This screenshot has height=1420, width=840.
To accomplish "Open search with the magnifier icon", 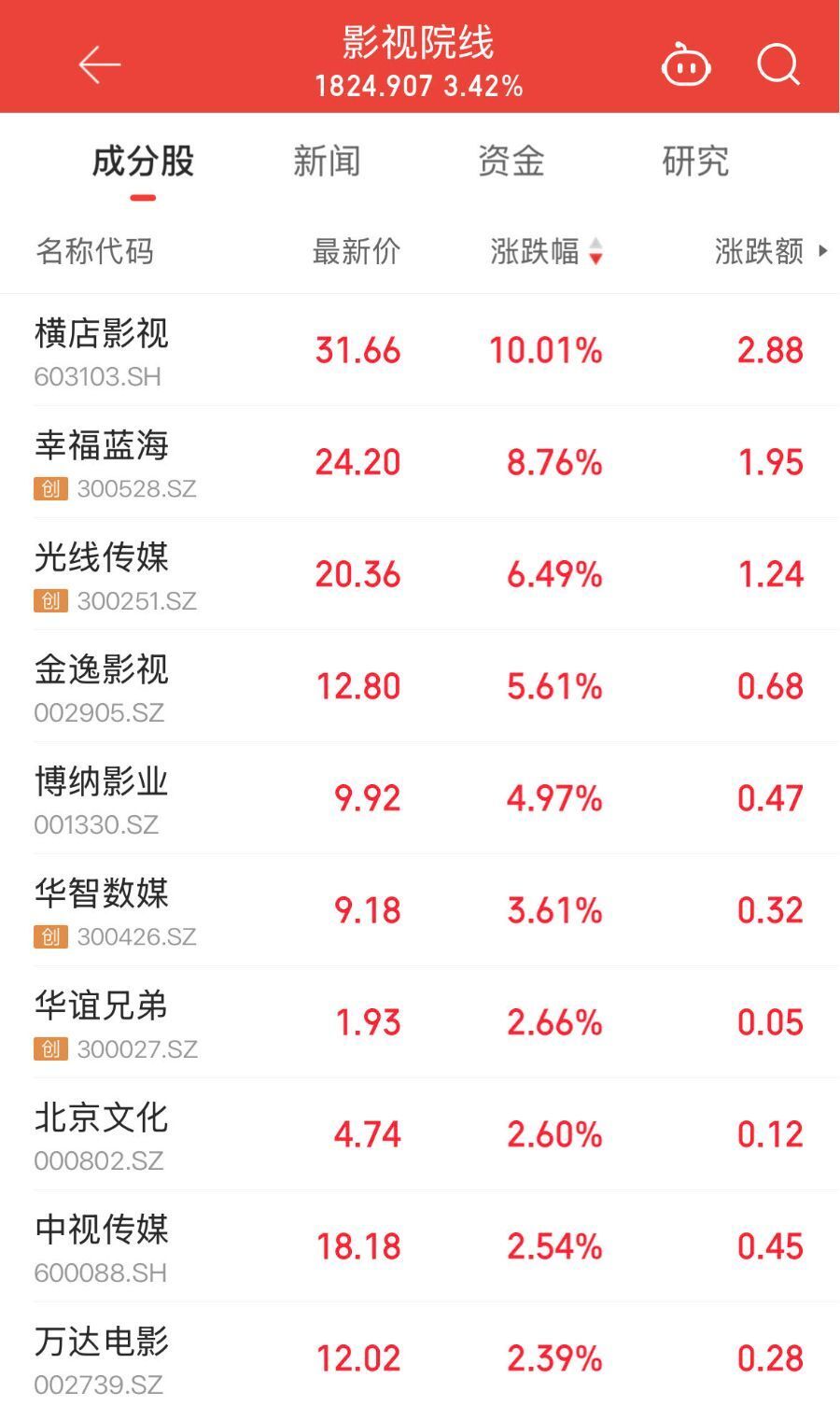I will click(777, 65).
